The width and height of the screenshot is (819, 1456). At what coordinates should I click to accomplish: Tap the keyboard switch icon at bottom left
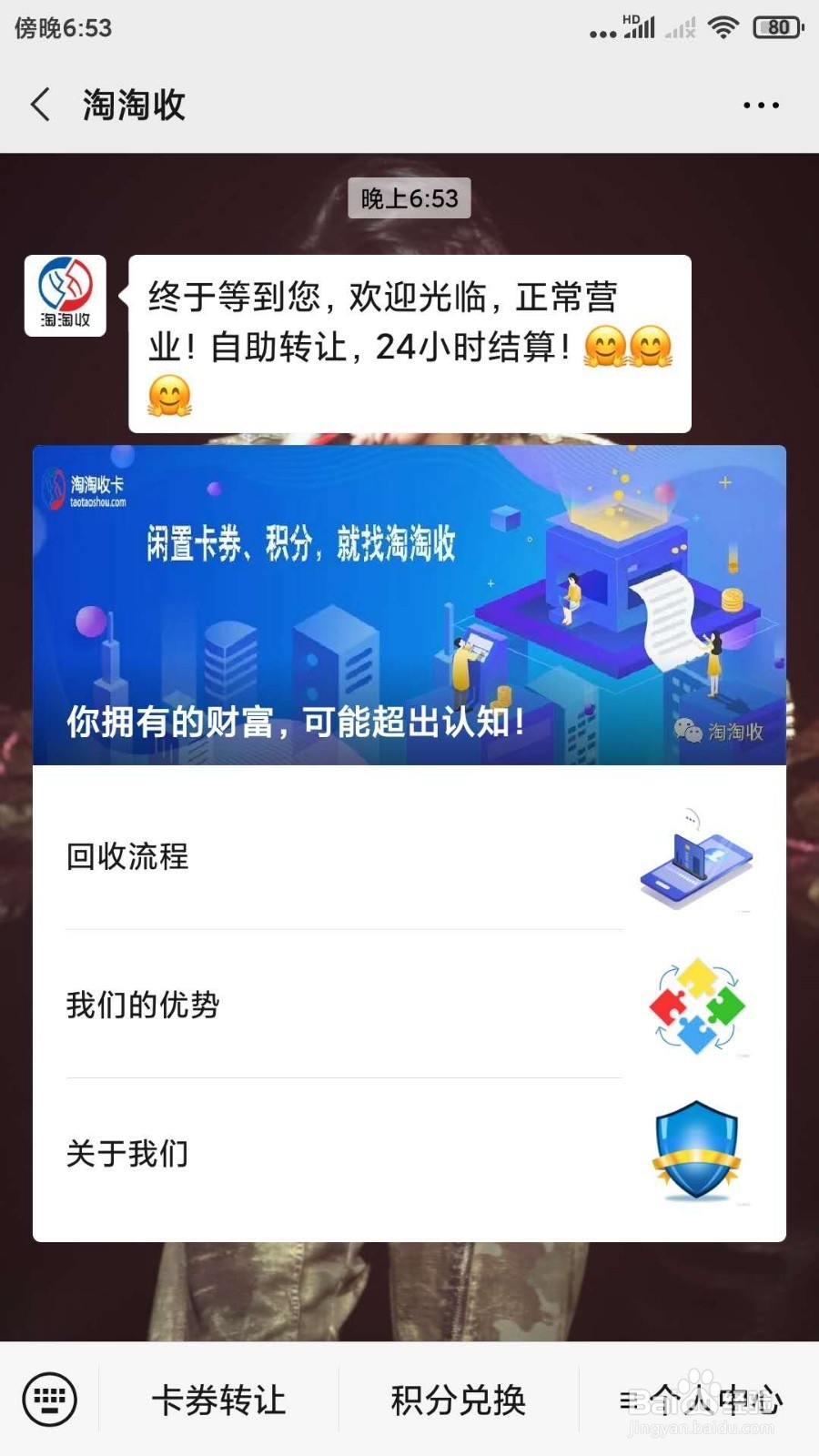(50, 1399)
